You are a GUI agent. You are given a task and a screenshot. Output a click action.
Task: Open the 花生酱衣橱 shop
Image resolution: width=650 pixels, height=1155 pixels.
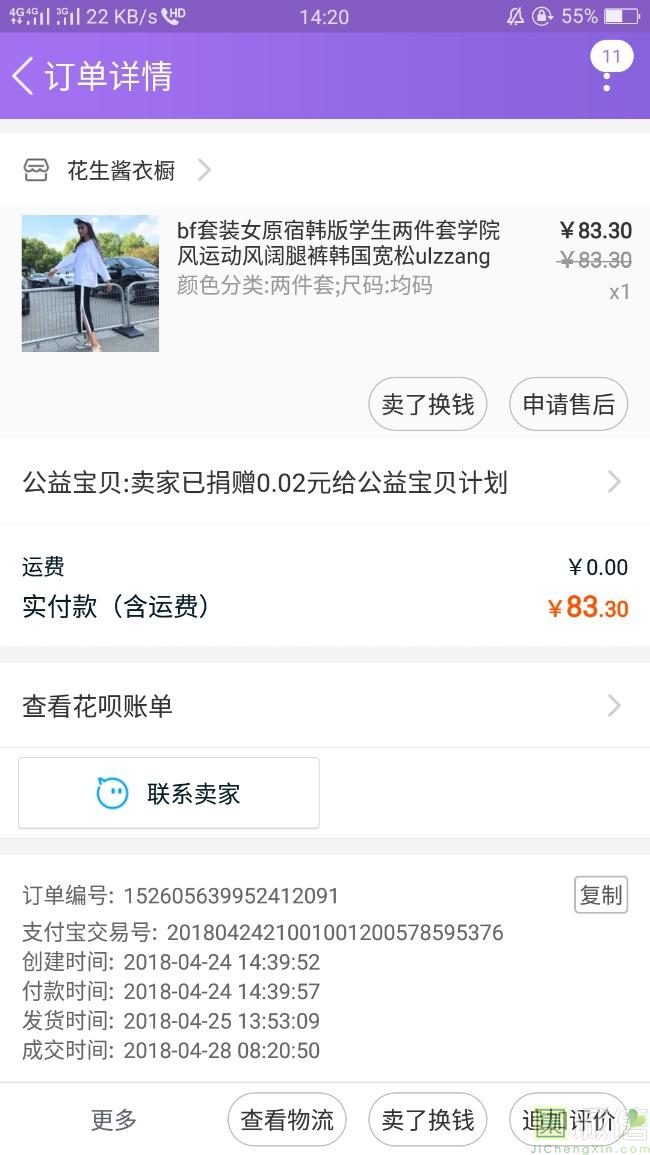coord(120,171)
